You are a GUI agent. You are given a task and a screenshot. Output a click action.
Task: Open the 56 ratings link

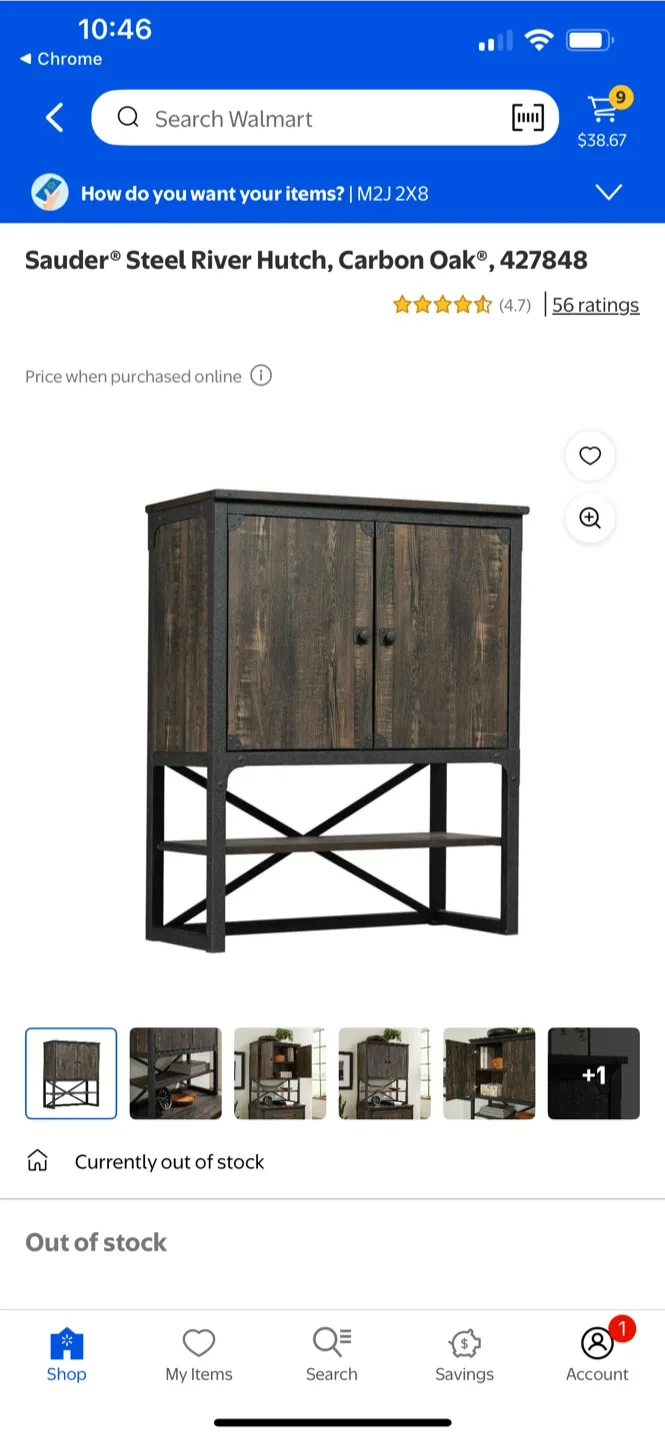coord(595,305)
